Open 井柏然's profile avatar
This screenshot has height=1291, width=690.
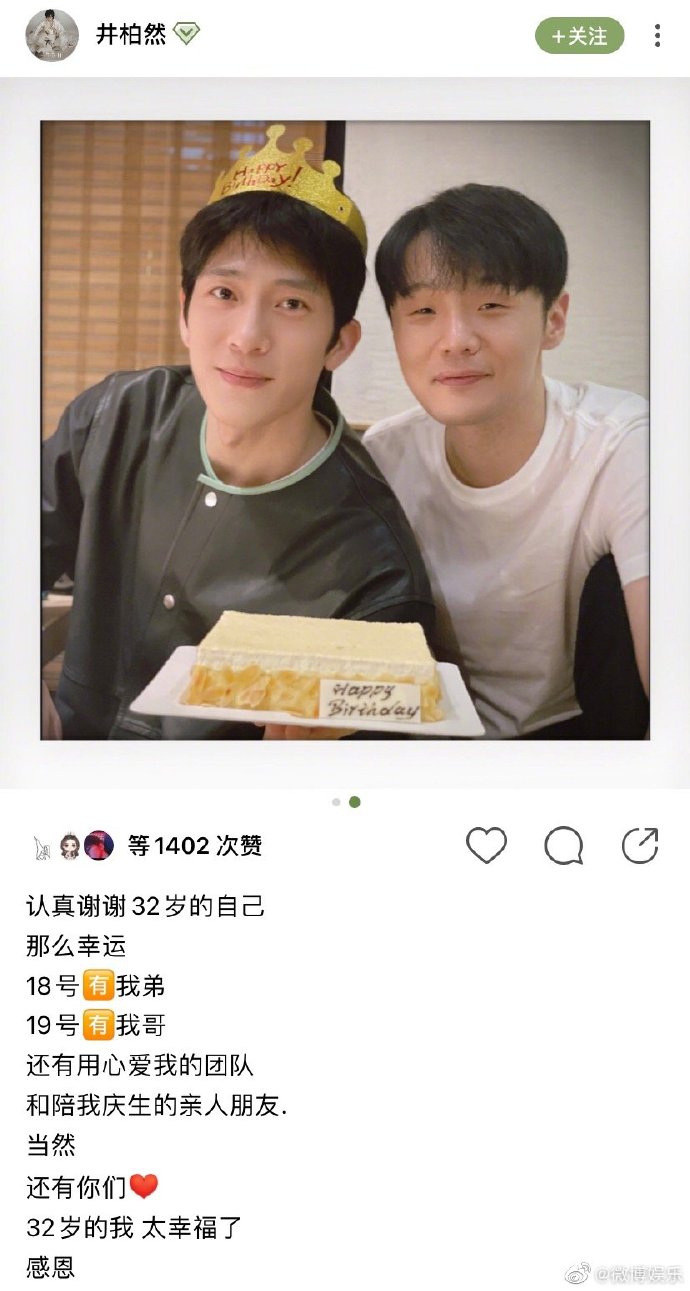click(52, 36)
